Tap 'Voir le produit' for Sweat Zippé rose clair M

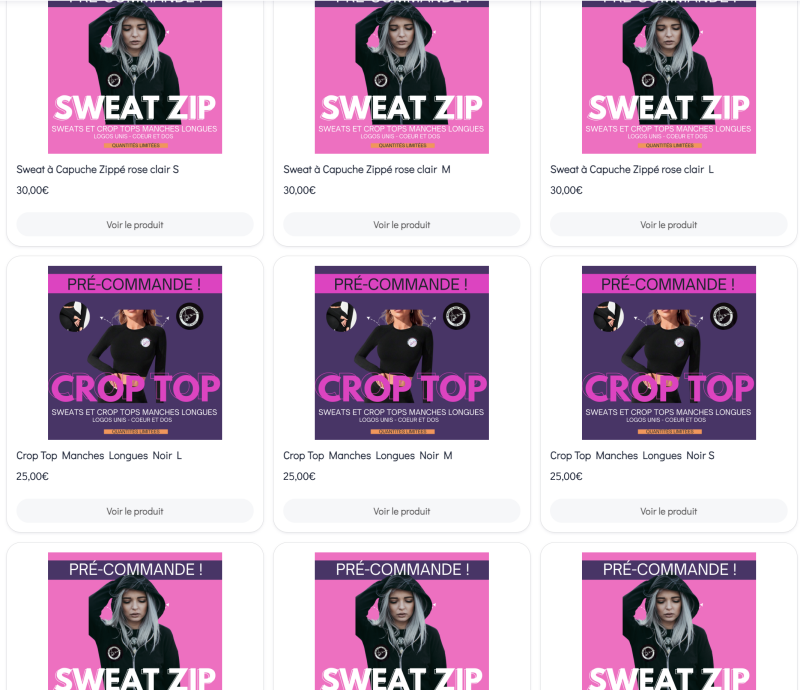(x=401, y=225)
